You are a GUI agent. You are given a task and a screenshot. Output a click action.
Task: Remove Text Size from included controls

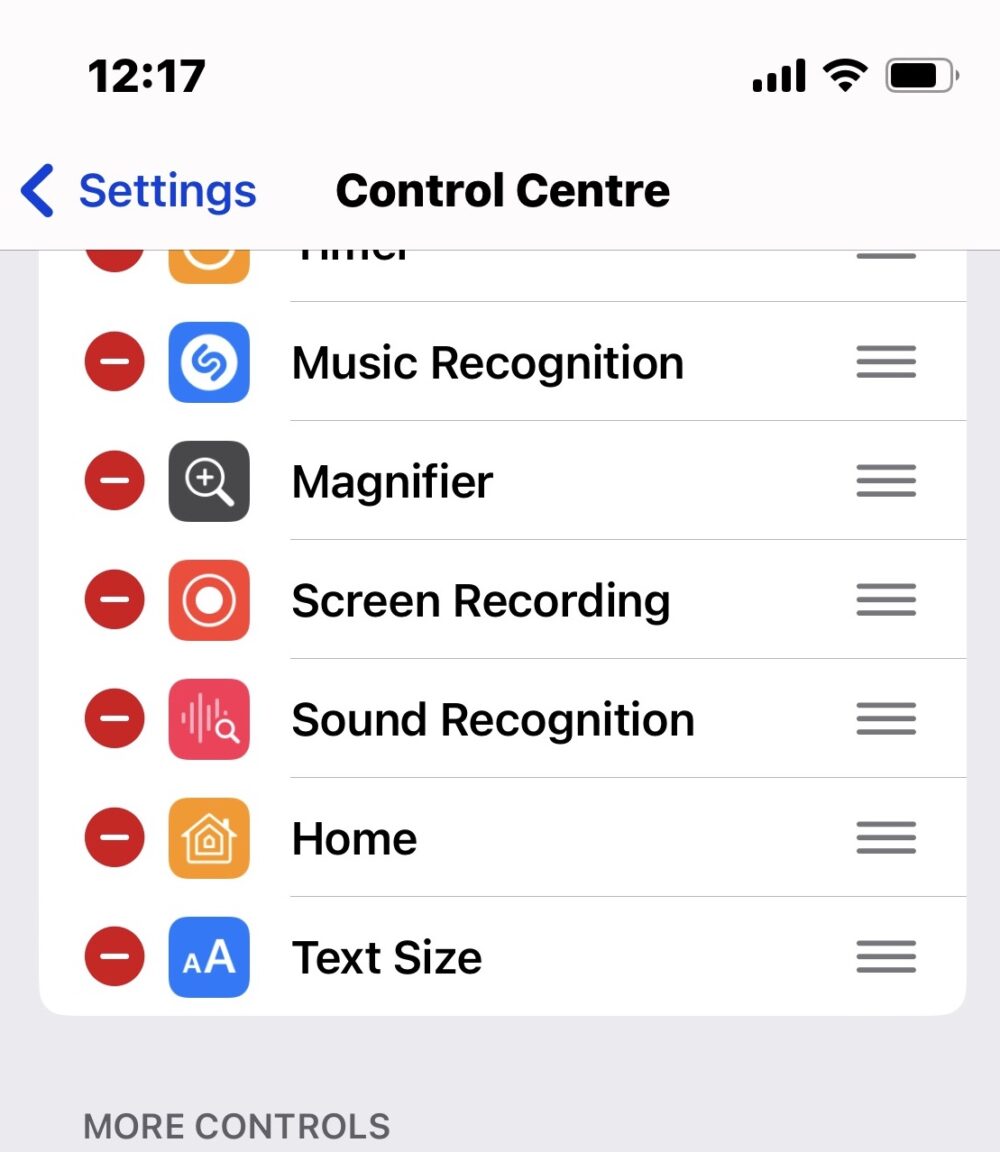[114, 957]
